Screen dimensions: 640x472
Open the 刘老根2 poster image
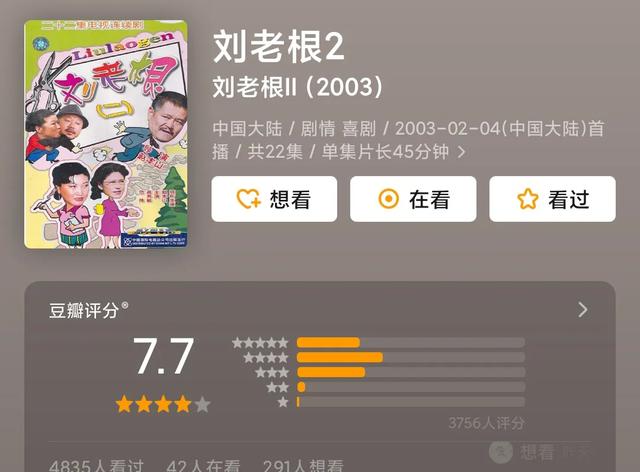(x=105, y=135)
